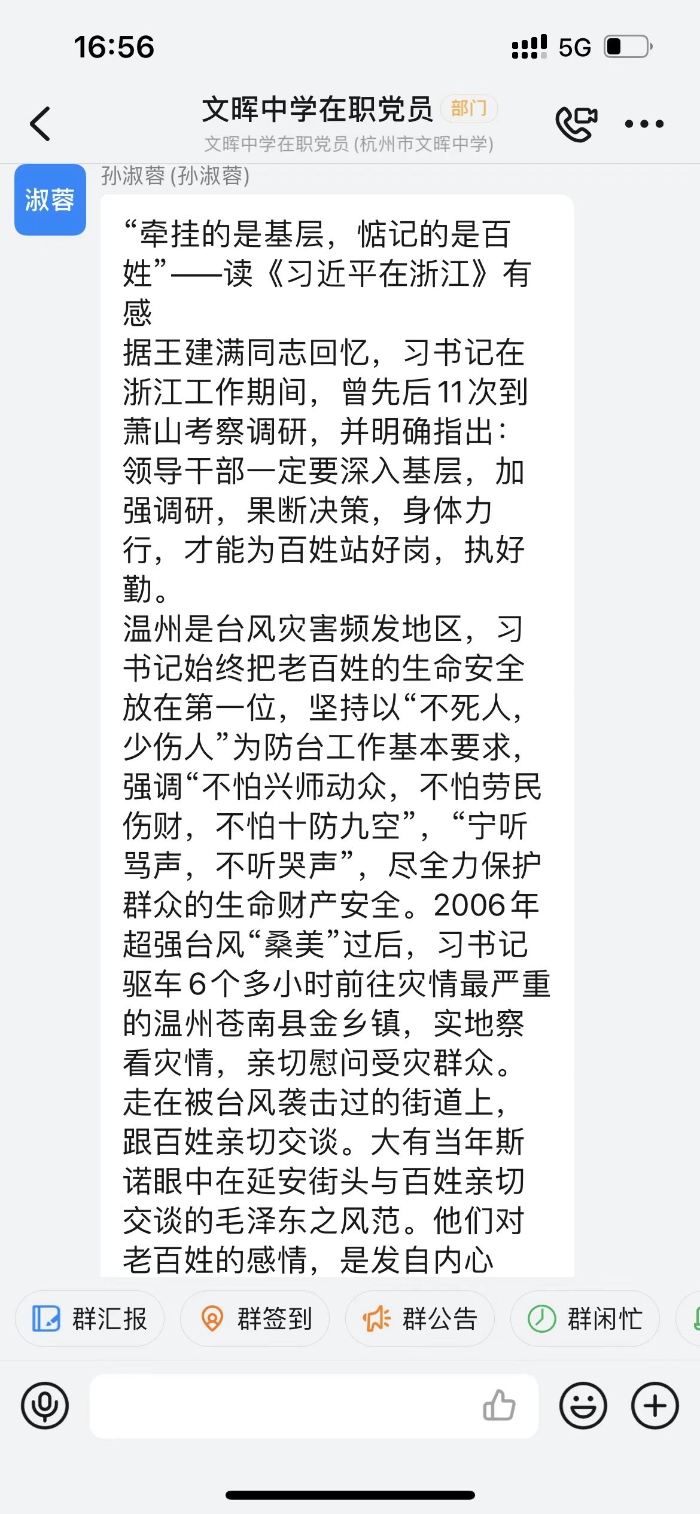Start a group call

point(576,123)
